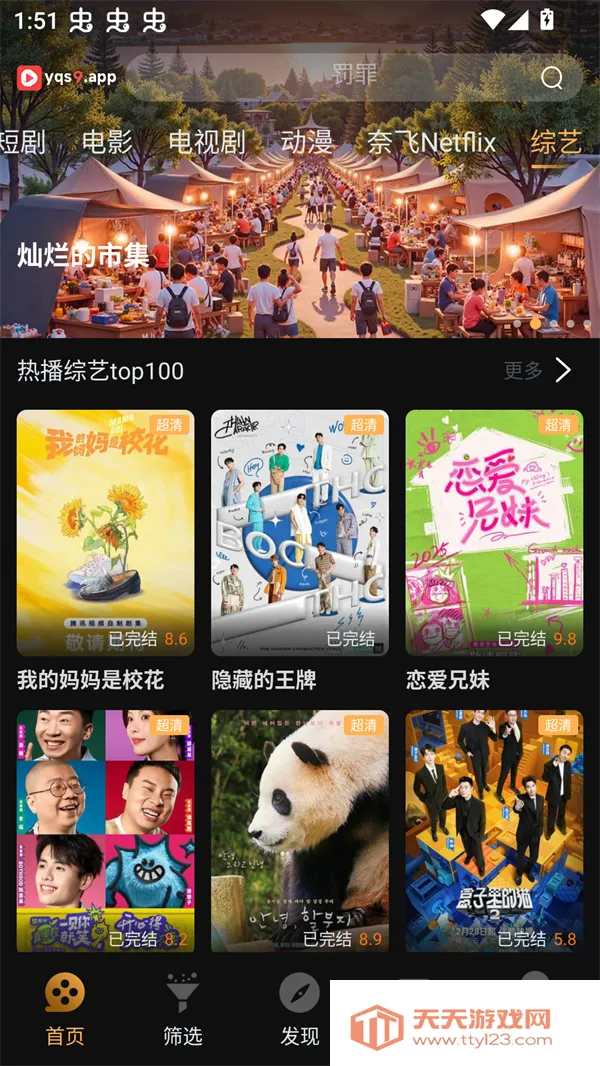600x1066 pixels.
Task: Switch to the 短剧 tab
Action: 22,142
